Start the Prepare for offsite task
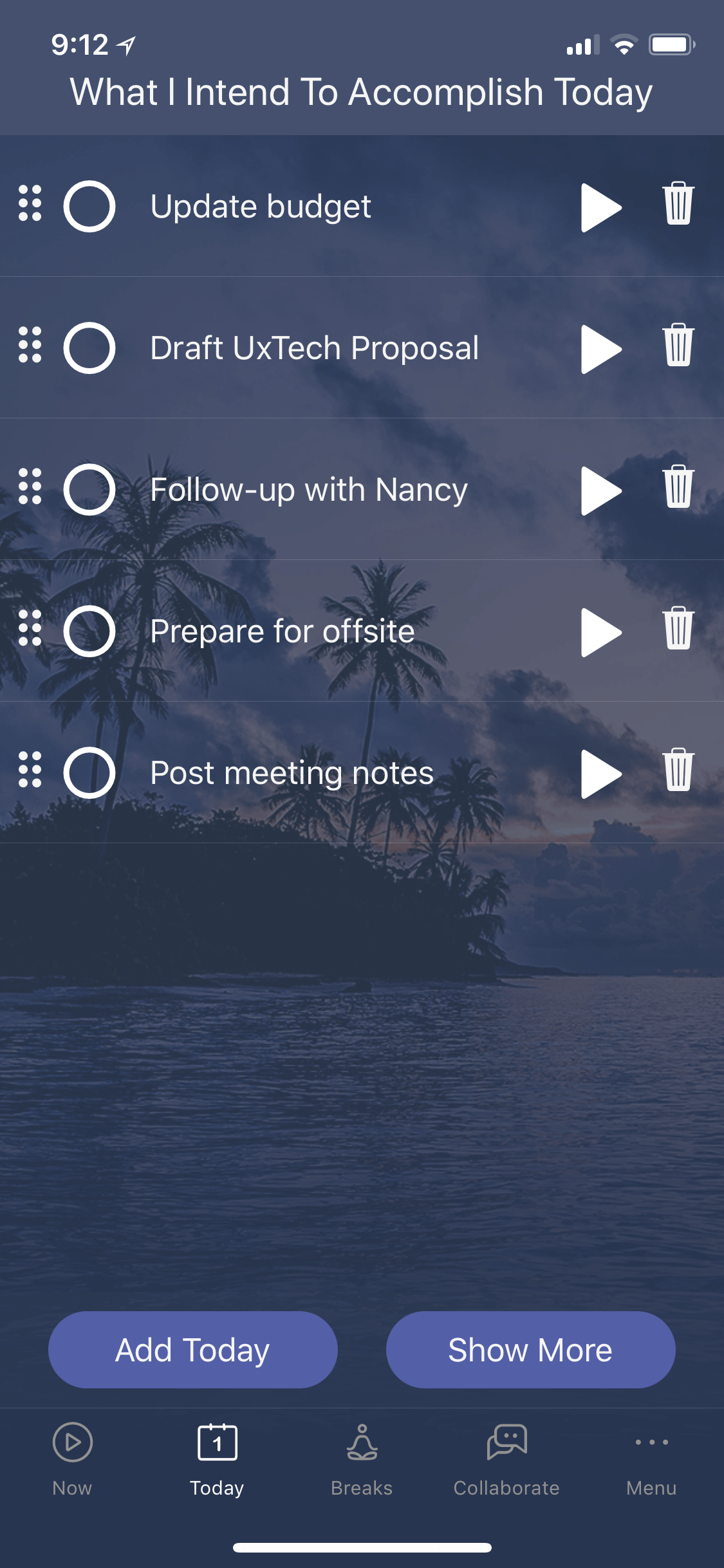 pyautogui.click(x=601, y=632)
